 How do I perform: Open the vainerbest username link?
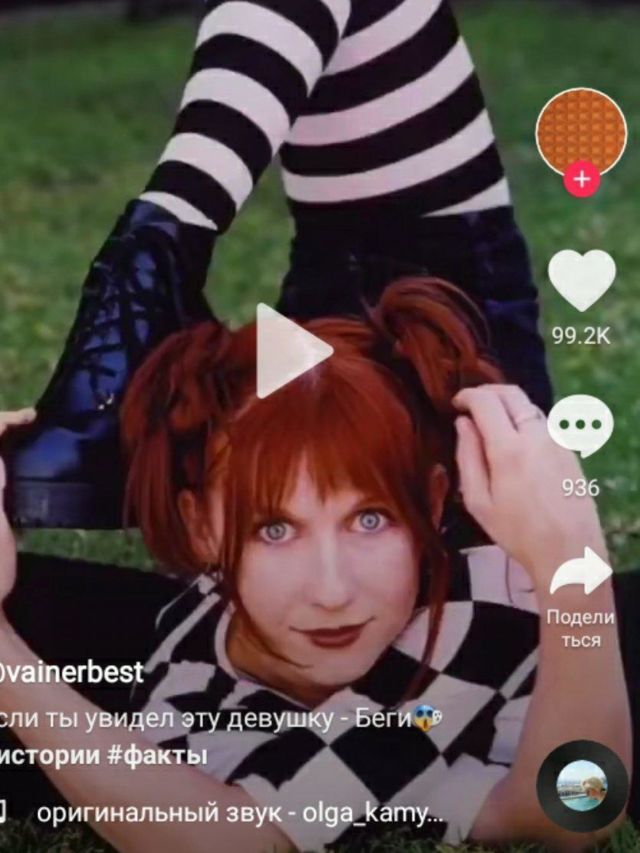(72, 672)
